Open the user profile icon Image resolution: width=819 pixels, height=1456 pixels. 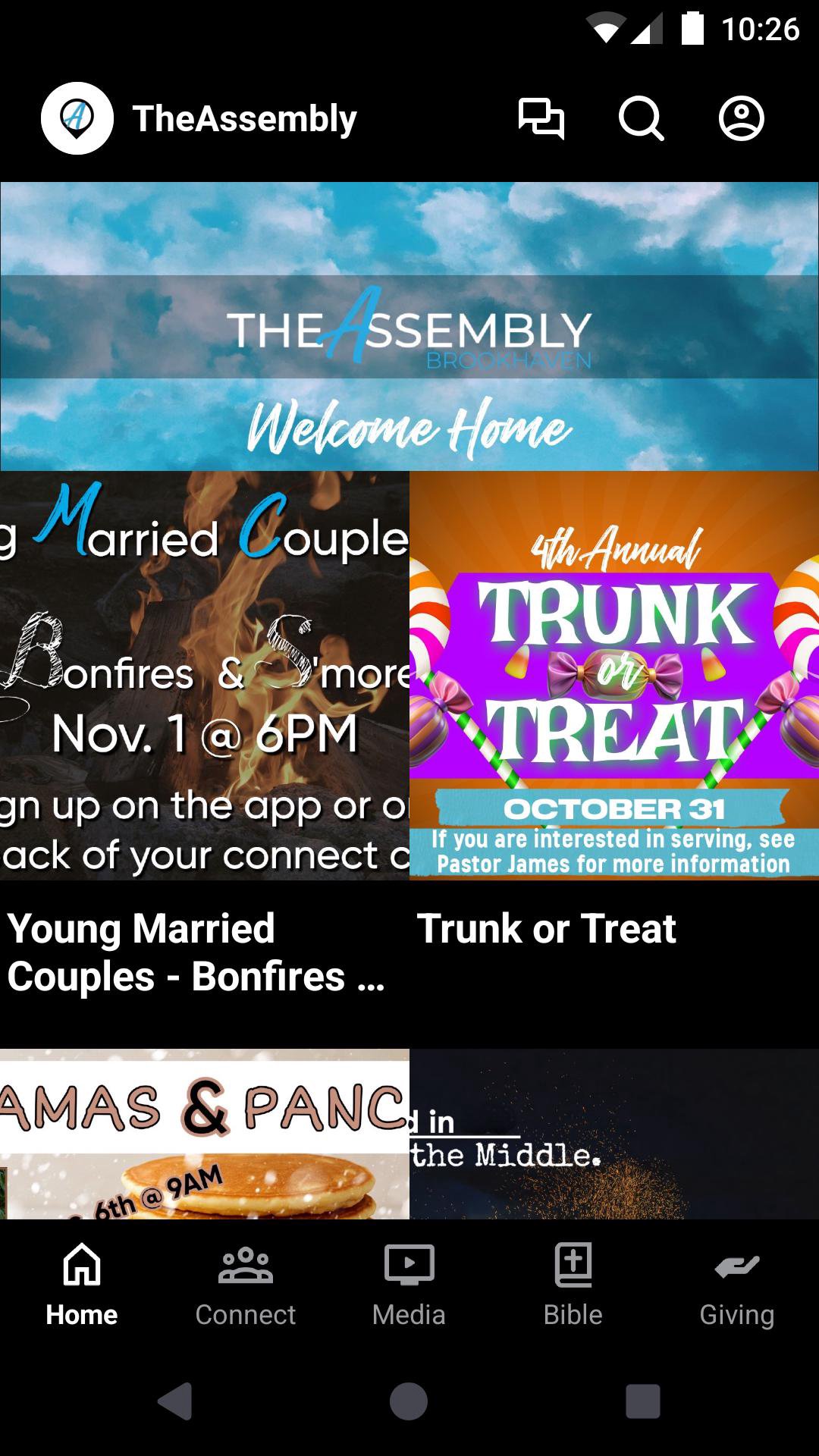(x=741, y=118)
